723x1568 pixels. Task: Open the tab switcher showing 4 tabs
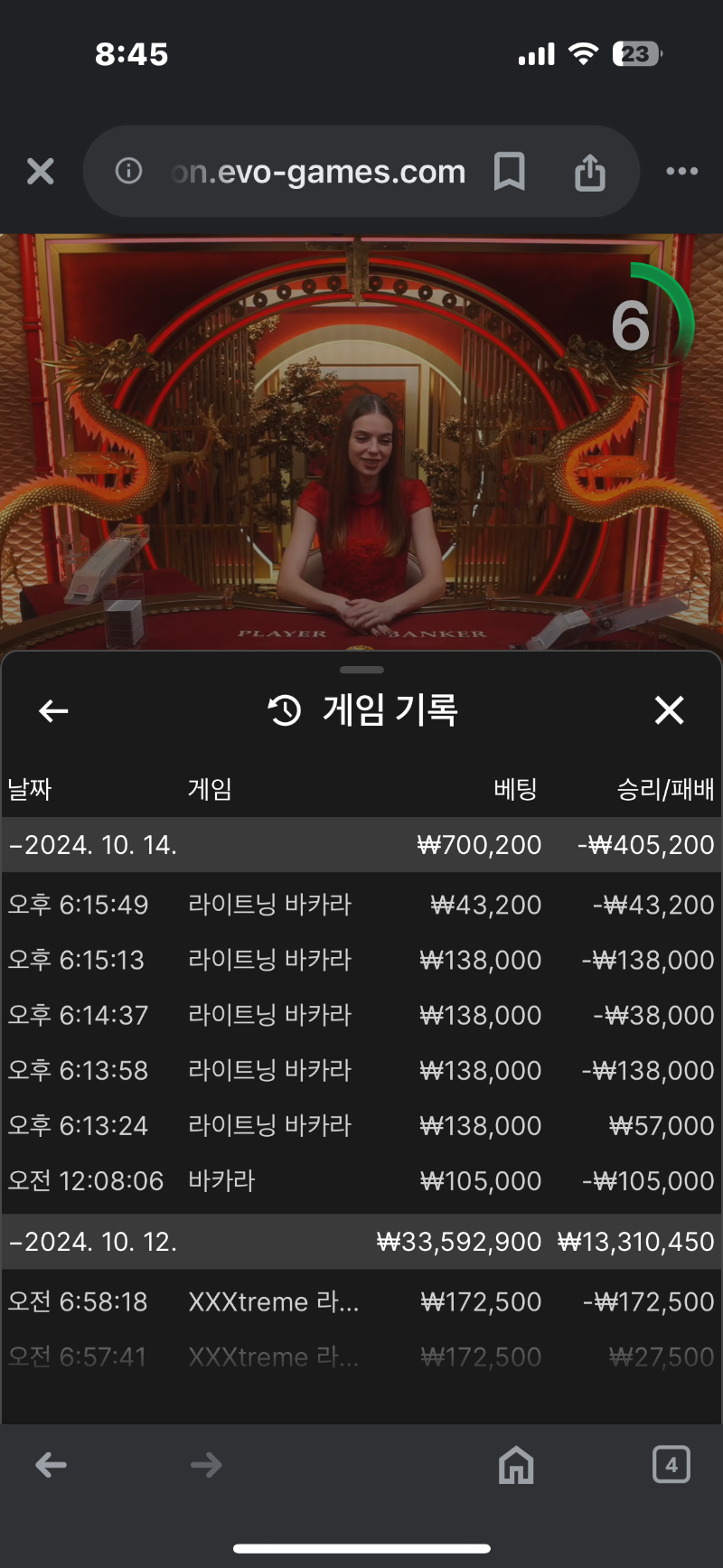pyautogui.click(x=671, y=1465)
